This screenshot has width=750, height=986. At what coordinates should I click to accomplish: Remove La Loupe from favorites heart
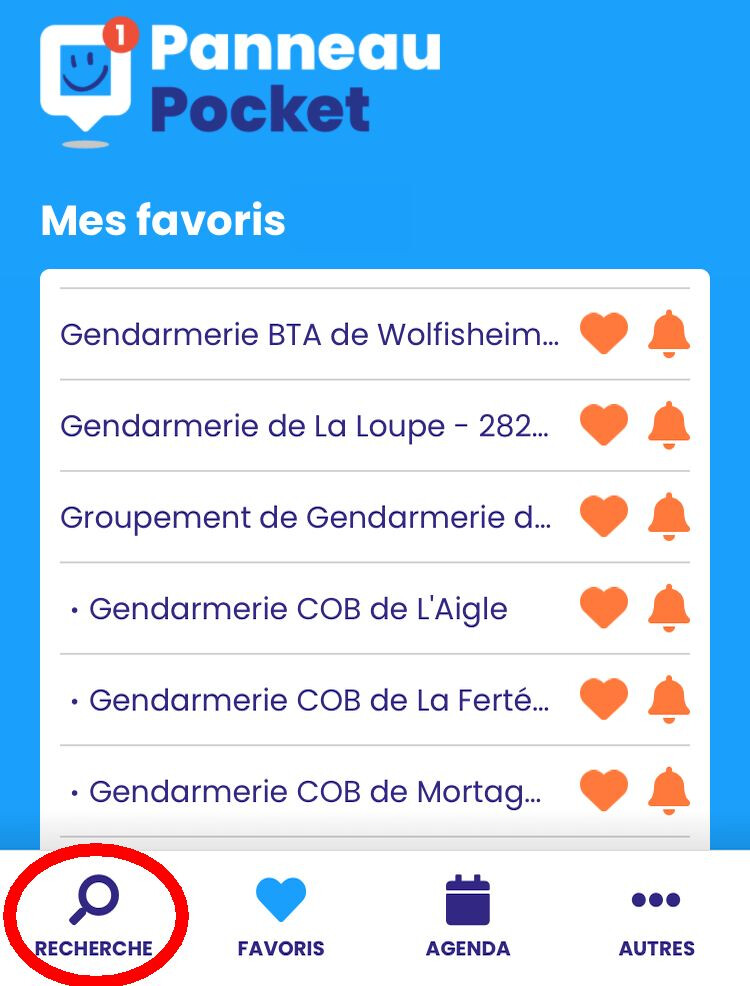604,426
